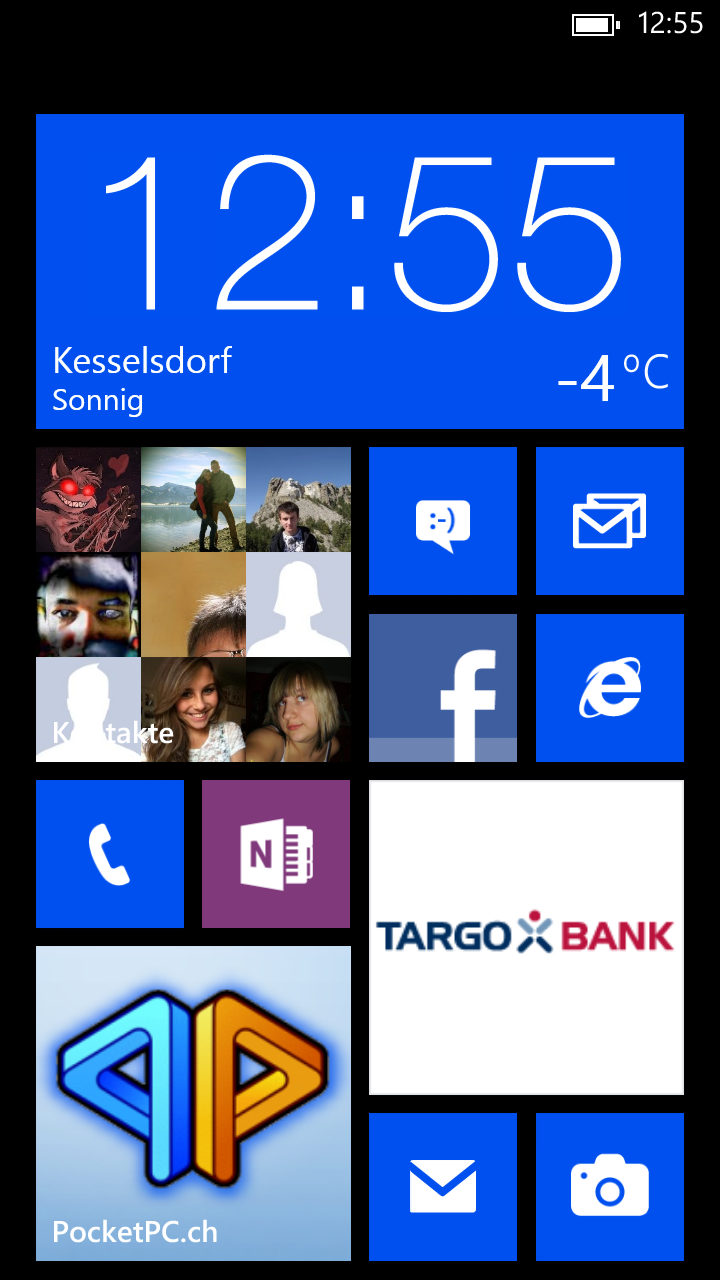This screenshot has width=720, height=1280.
Task: Open the OneNote tile
Action: click(x=276, y=854)
